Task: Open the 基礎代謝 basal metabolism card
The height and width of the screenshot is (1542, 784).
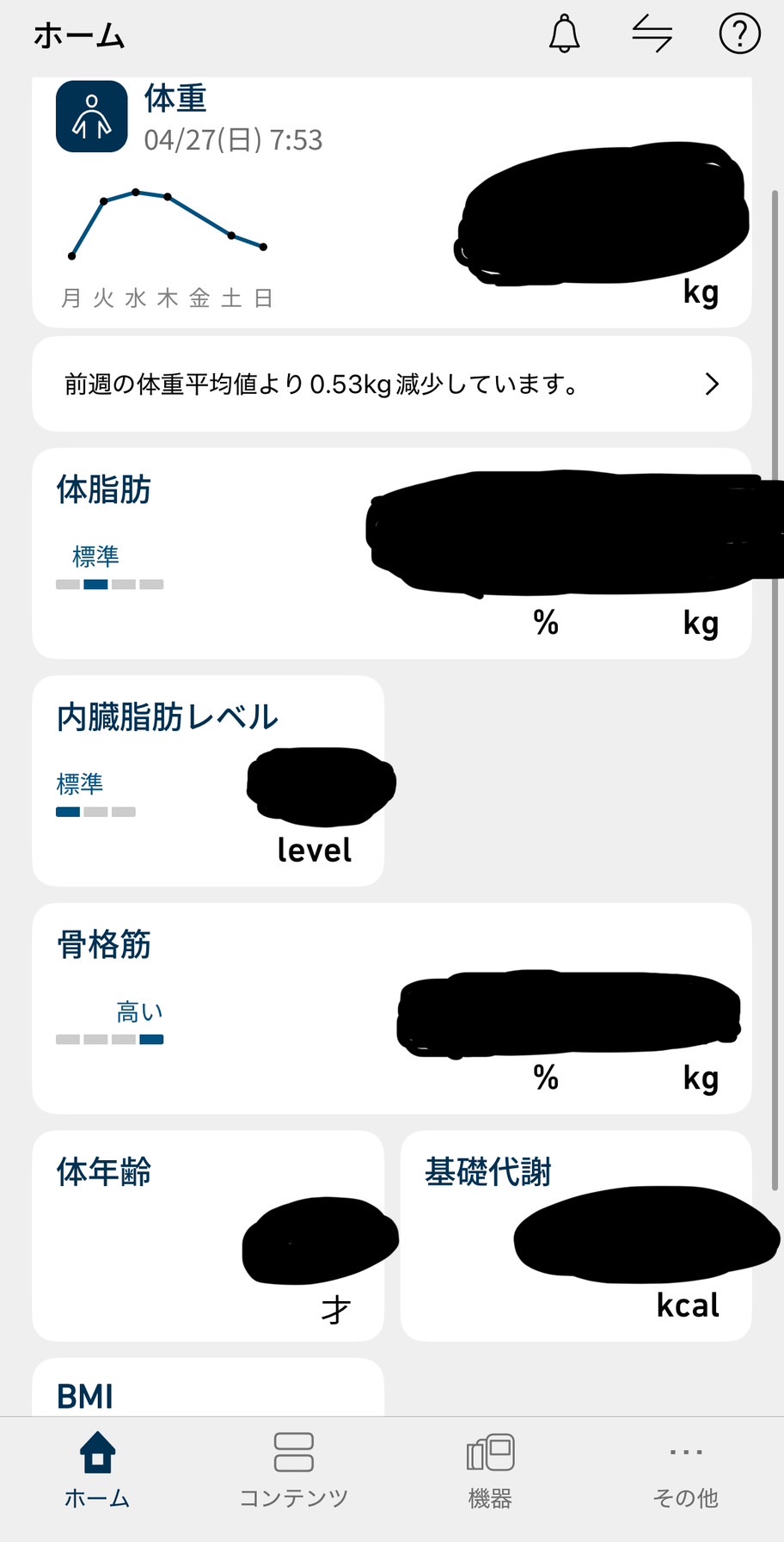Action: pos(576,1236)
